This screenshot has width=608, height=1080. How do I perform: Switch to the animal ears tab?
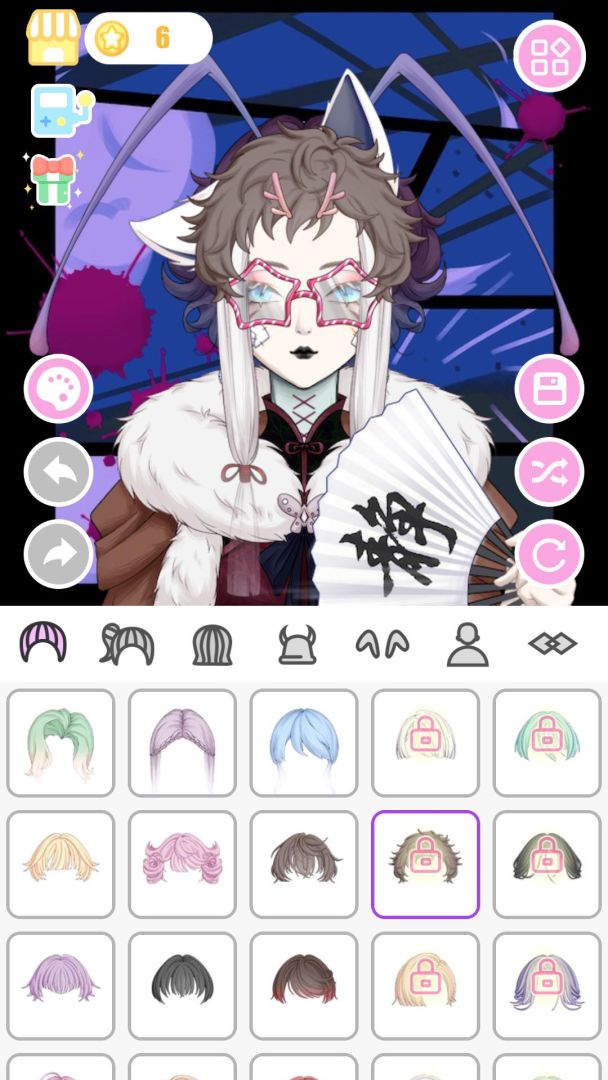pos(382,644)
